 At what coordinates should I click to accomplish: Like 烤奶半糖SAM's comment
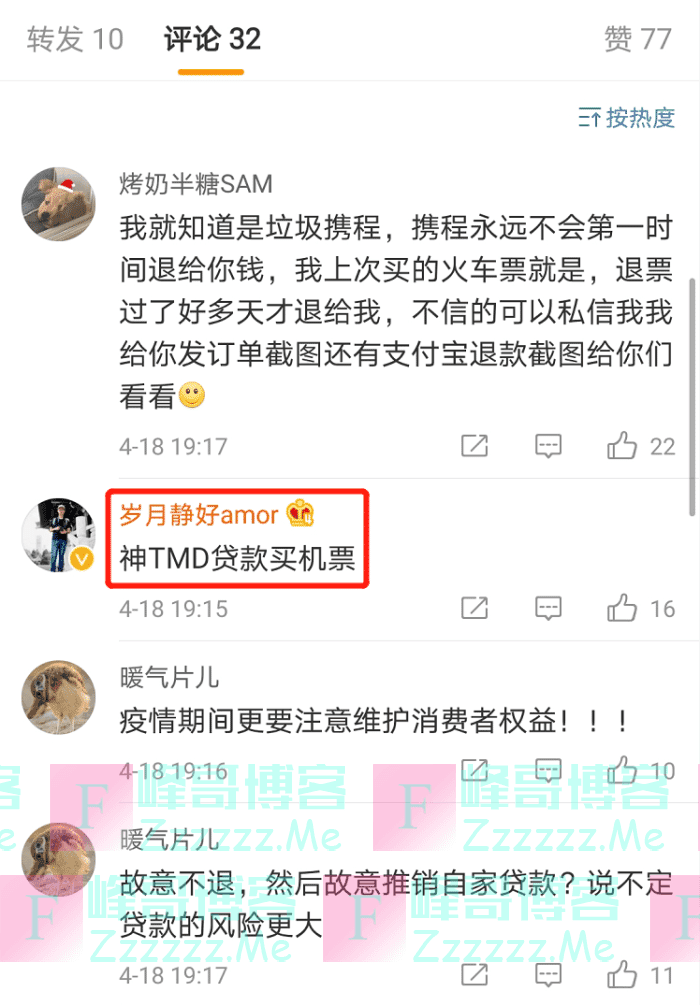pos(622,446)
